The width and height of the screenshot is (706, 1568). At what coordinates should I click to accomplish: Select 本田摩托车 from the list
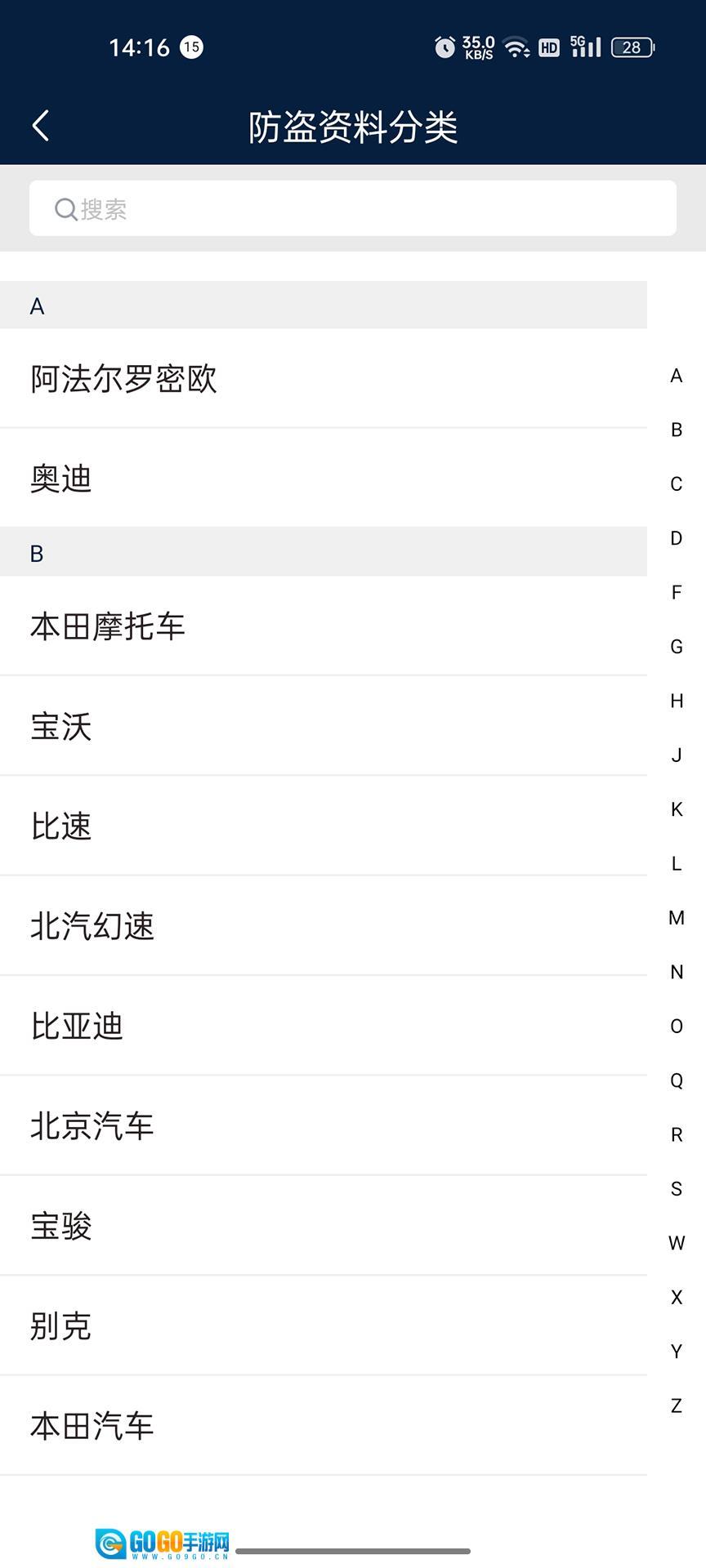click(324, 626)
